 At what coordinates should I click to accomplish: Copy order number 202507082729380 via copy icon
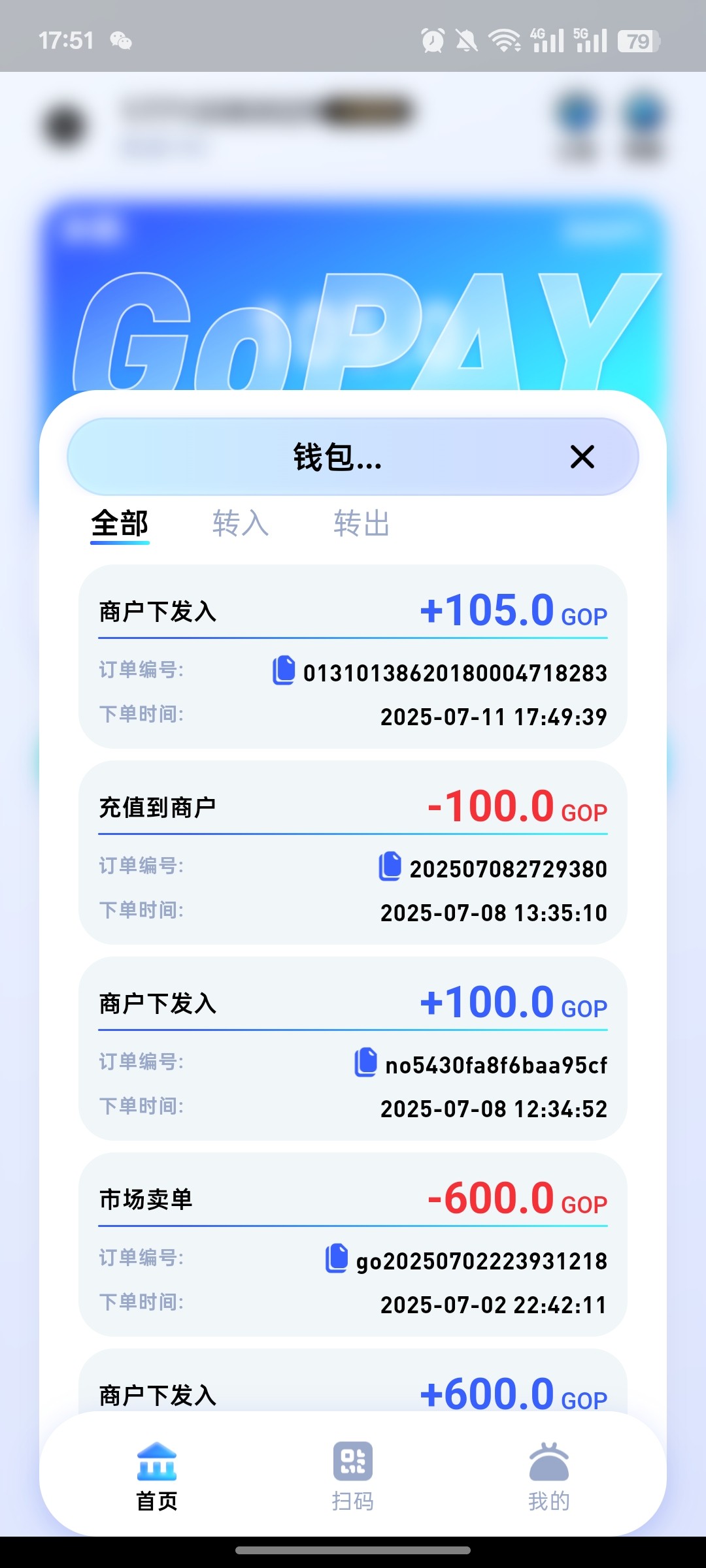[390, 868]
